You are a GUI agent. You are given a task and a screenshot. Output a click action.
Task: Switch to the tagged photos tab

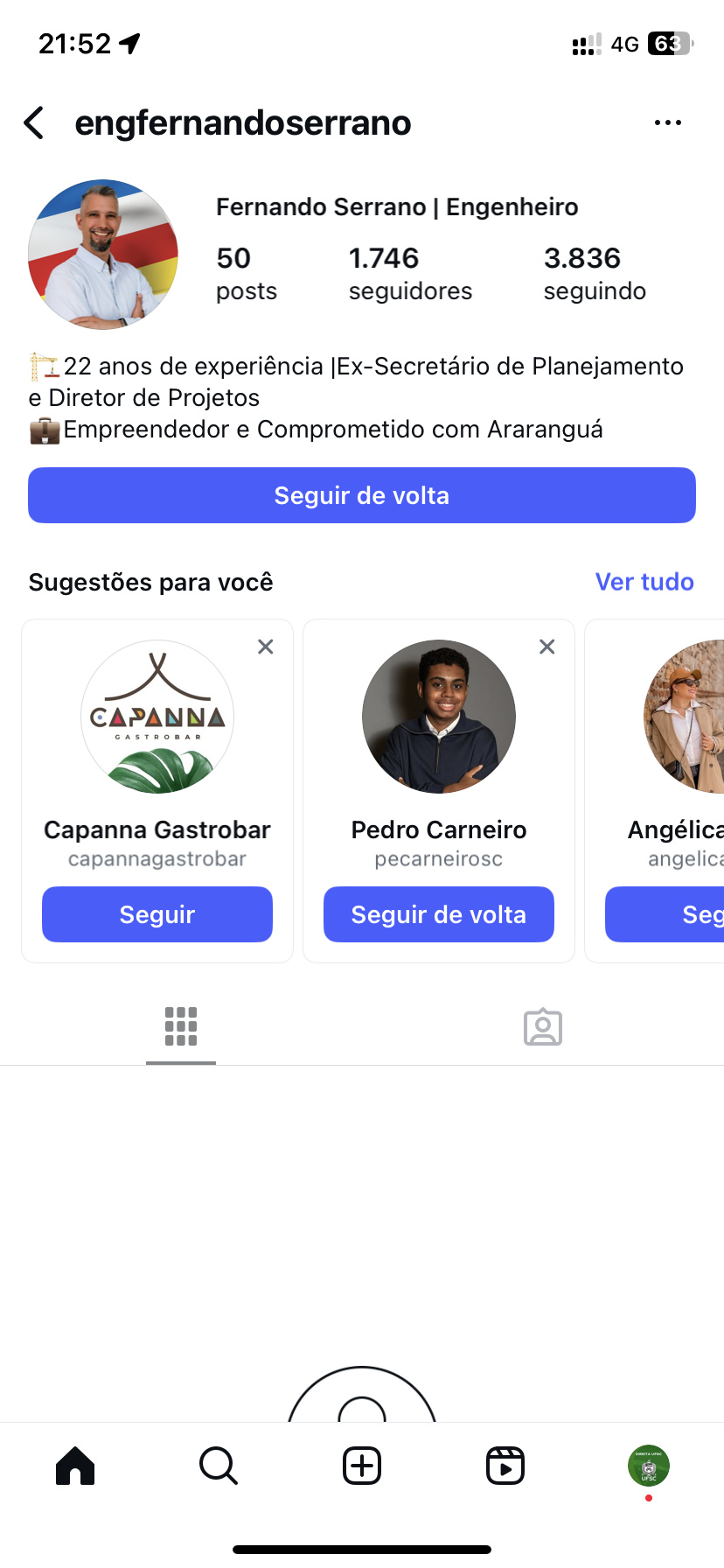tap(543, 1026)
